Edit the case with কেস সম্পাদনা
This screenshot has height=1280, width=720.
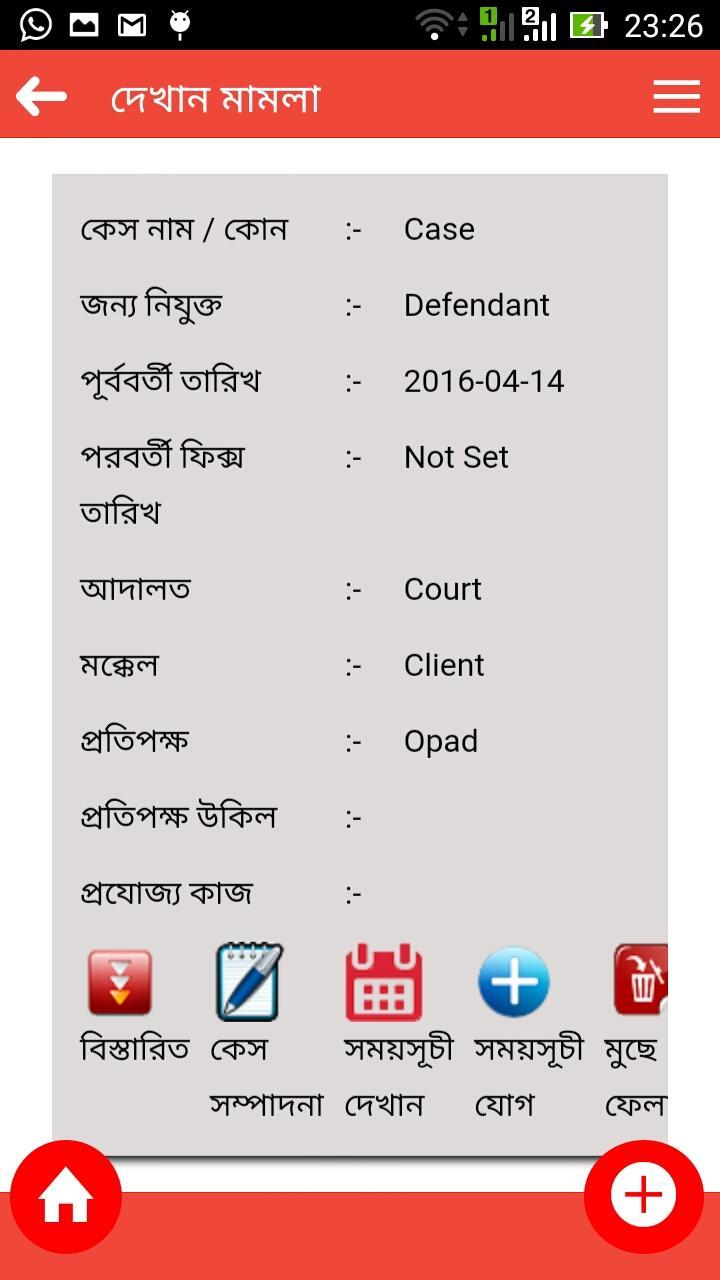point(250,982)
